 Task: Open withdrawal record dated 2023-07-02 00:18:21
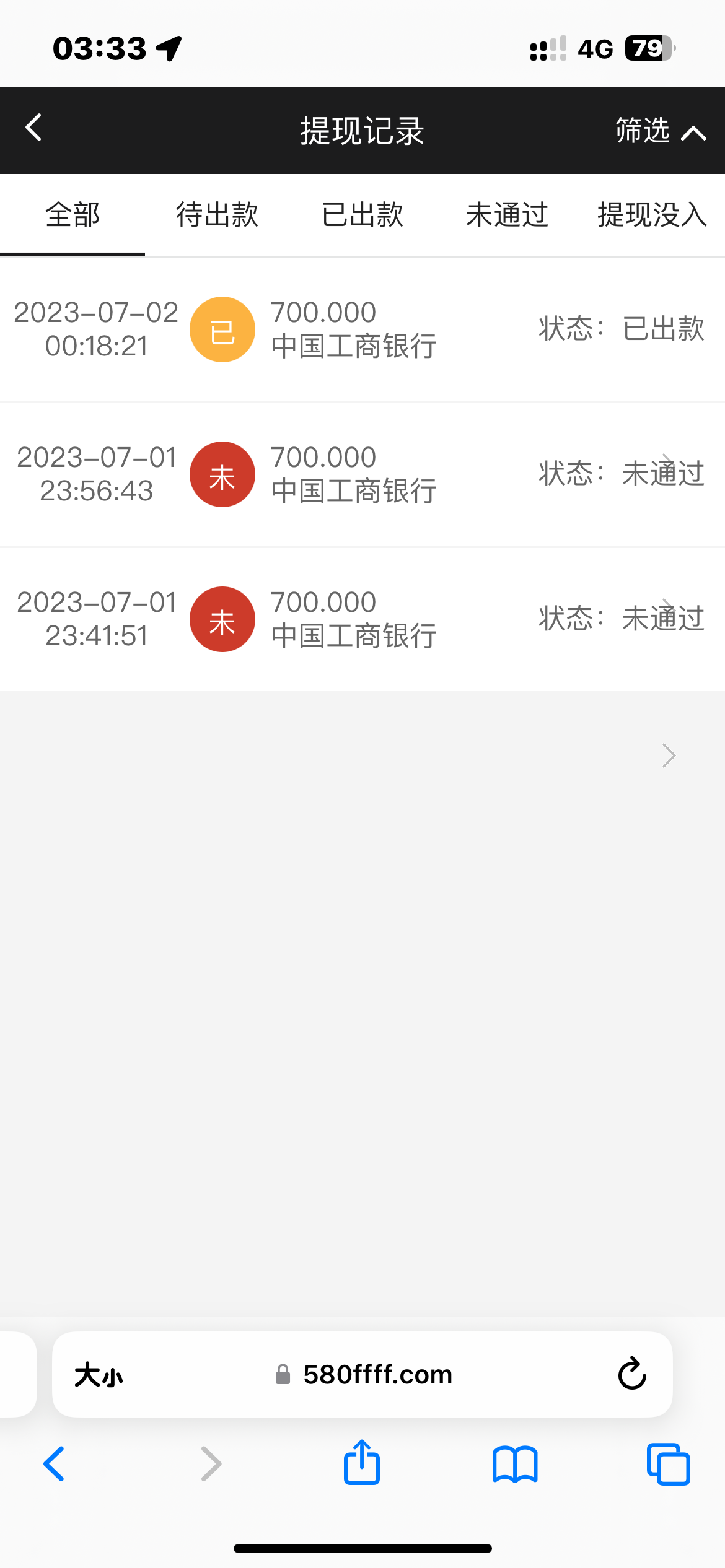click(362, 329)
